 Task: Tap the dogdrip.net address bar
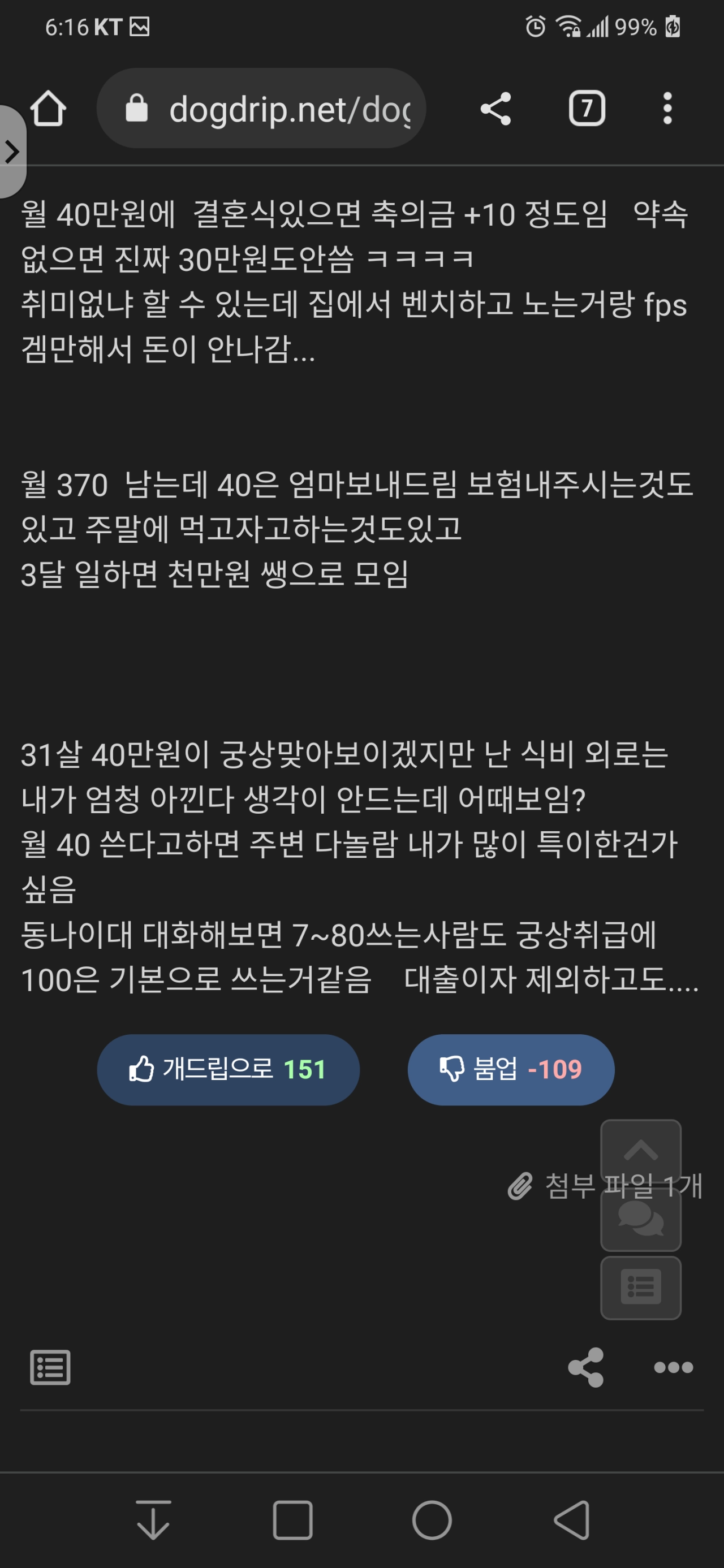click(x=262, y=109)
